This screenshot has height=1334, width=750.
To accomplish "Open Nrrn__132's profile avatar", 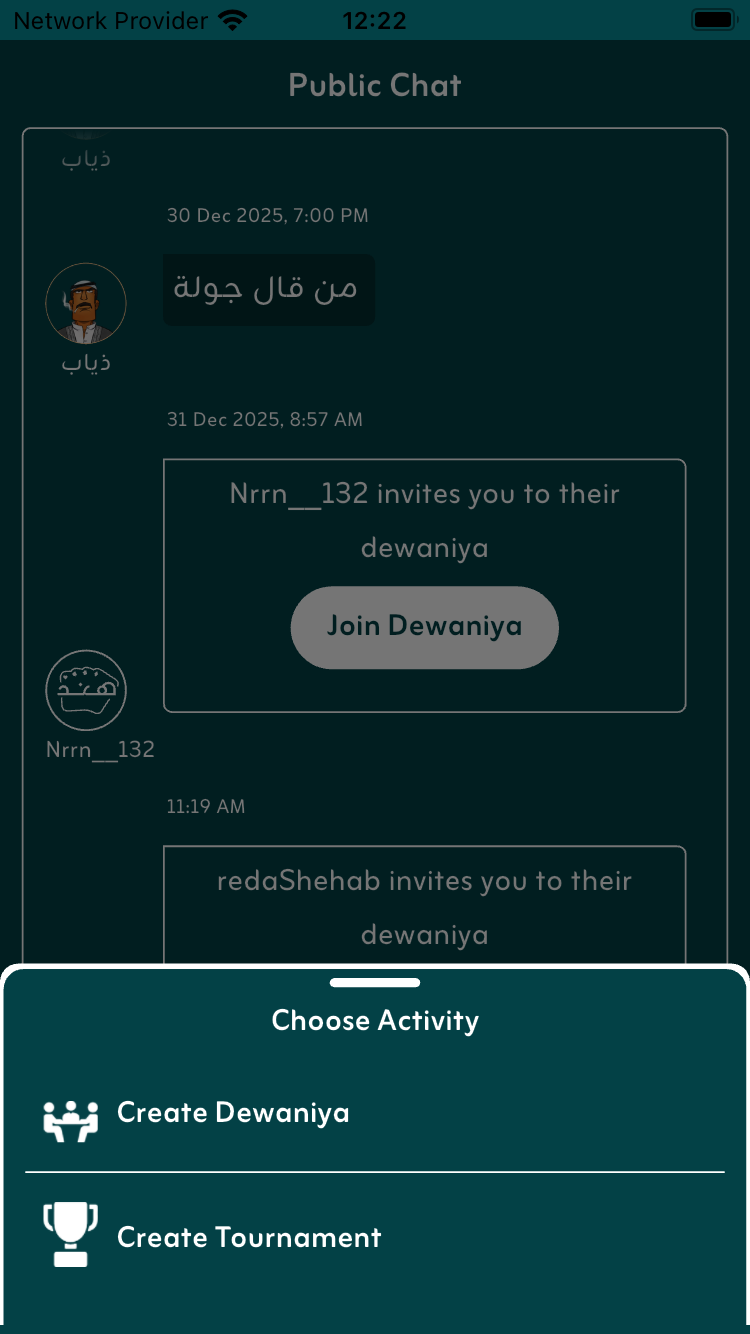I will (x=86, y=690).
